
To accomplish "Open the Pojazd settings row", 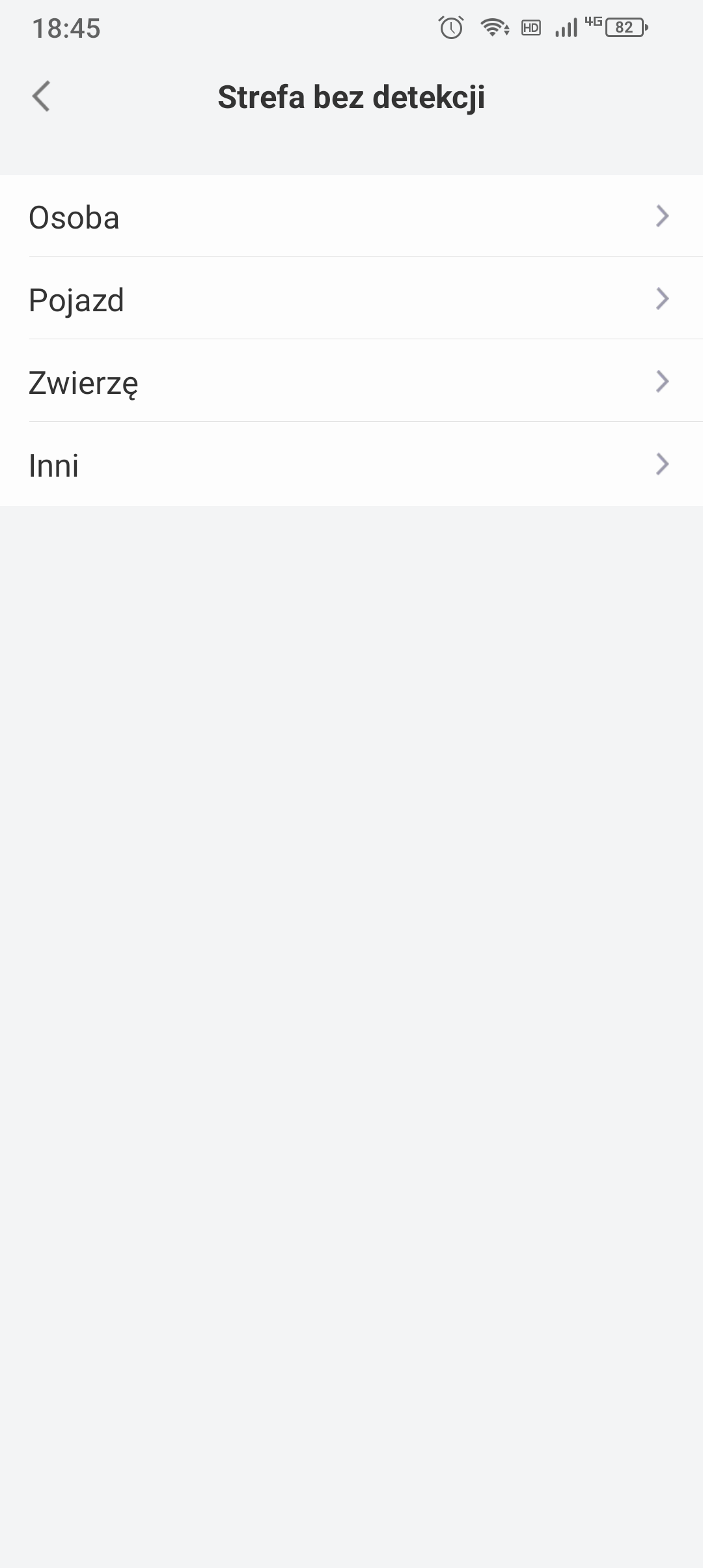I will point(351,298).
